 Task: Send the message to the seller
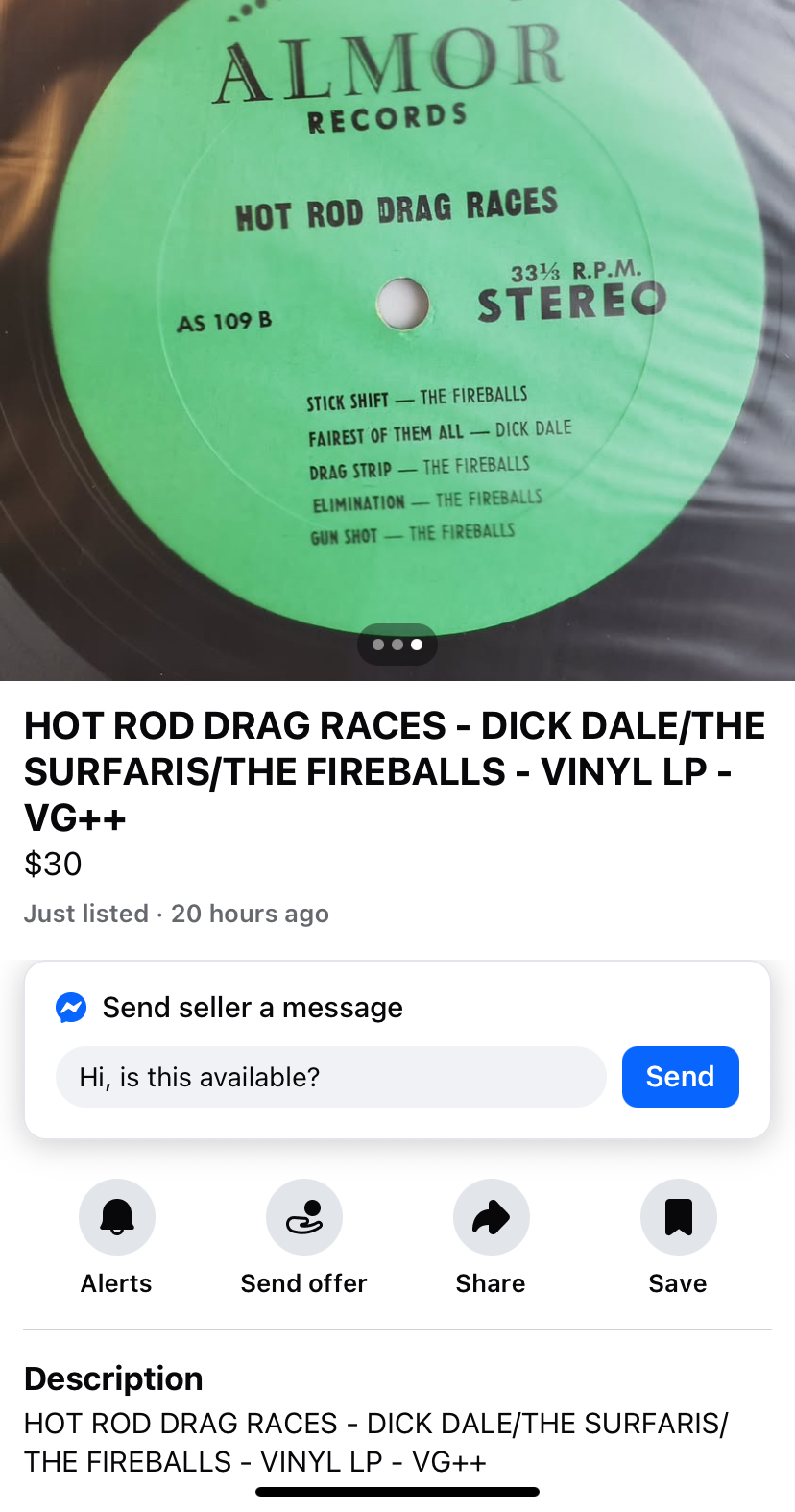[x=680, y=1076]
